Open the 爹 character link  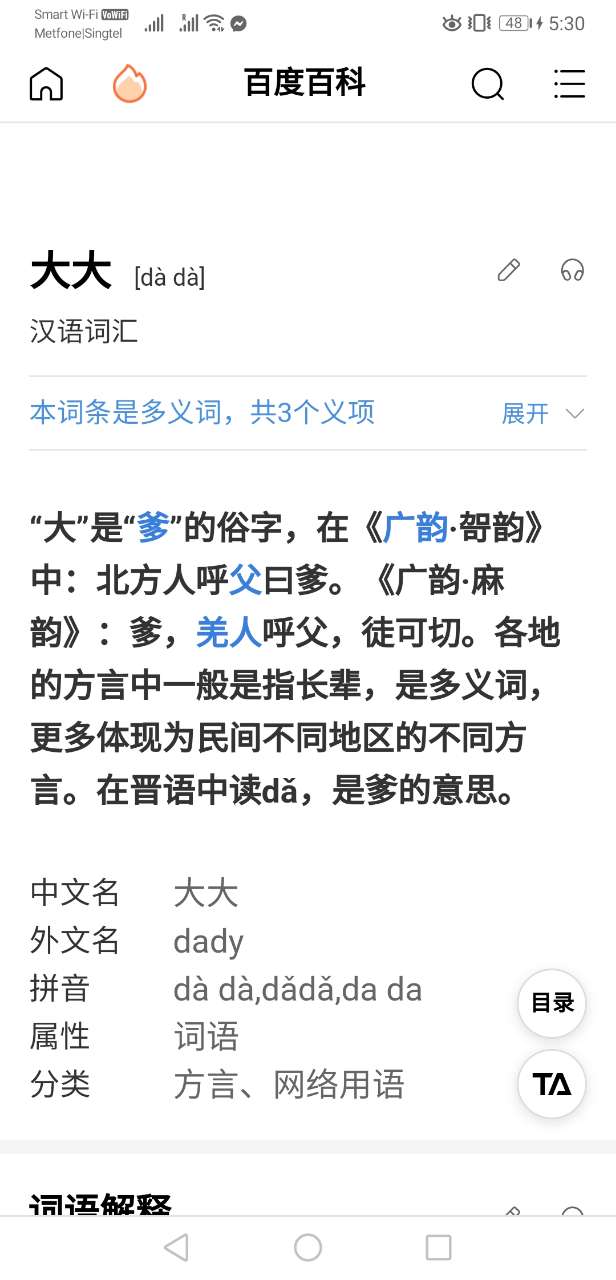click(153, 527)
